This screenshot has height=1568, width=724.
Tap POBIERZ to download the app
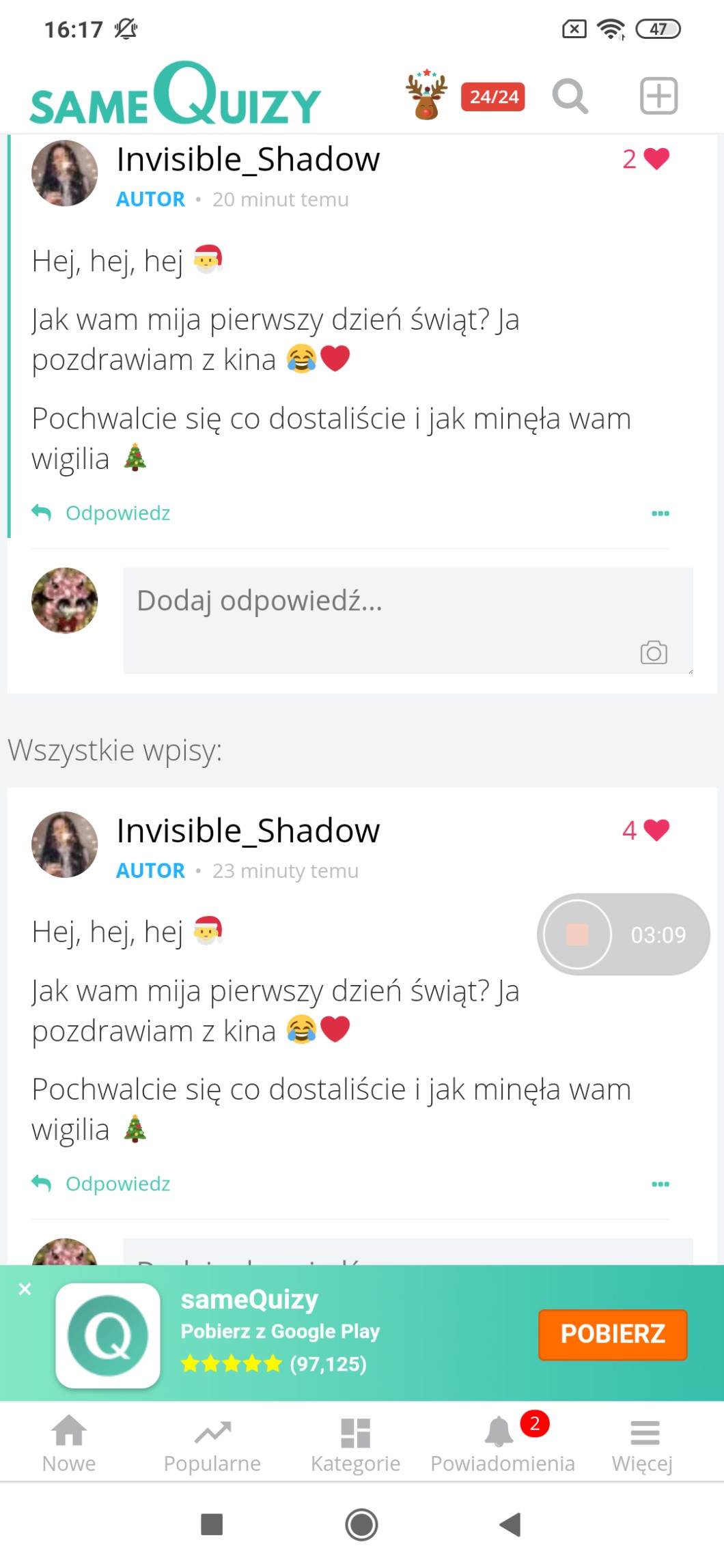pyautogui.click(x=612, y=1334)
